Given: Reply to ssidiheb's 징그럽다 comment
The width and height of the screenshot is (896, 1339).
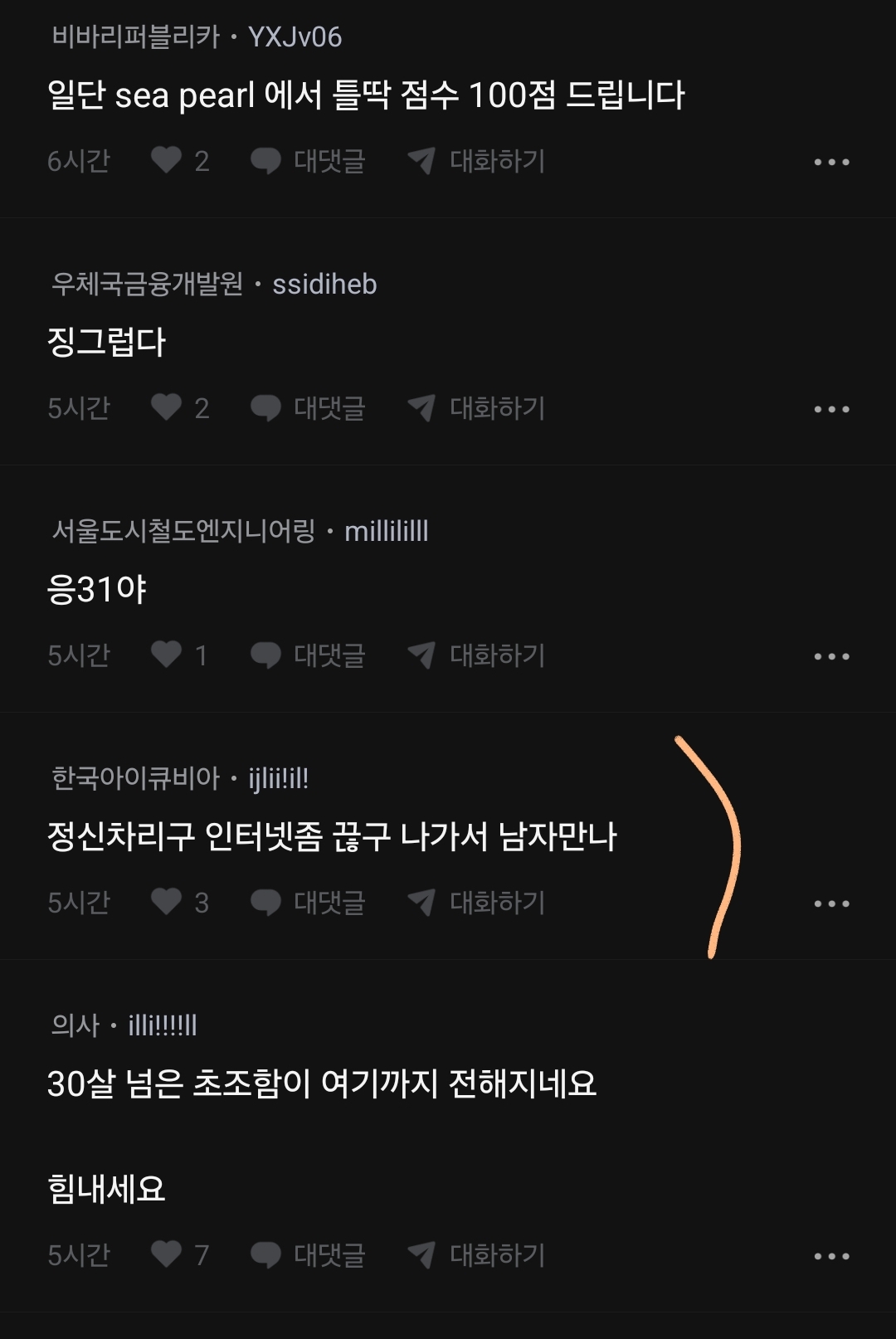Looking at the screenshot, I should (x=309, y=407).
